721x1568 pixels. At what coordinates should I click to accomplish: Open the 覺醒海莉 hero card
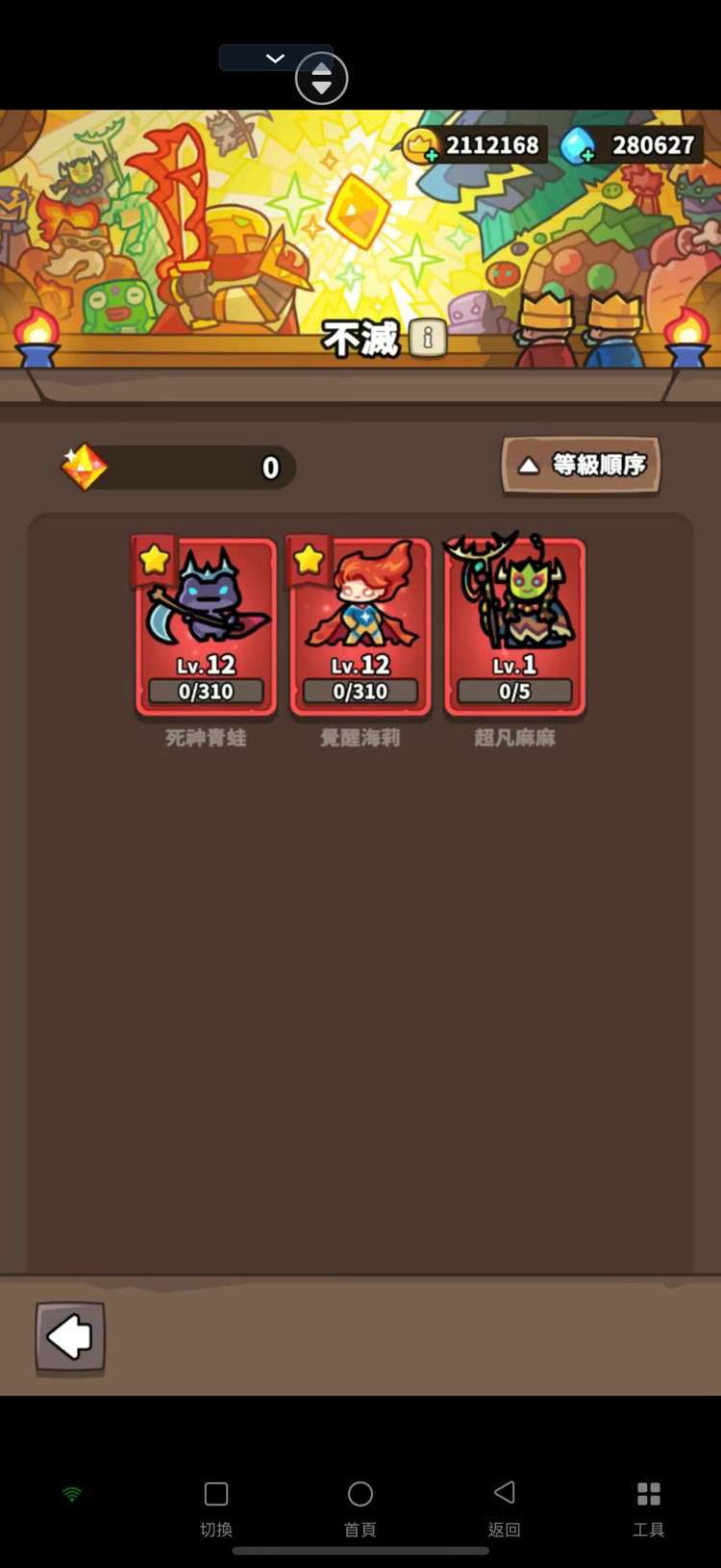[360, 627]
